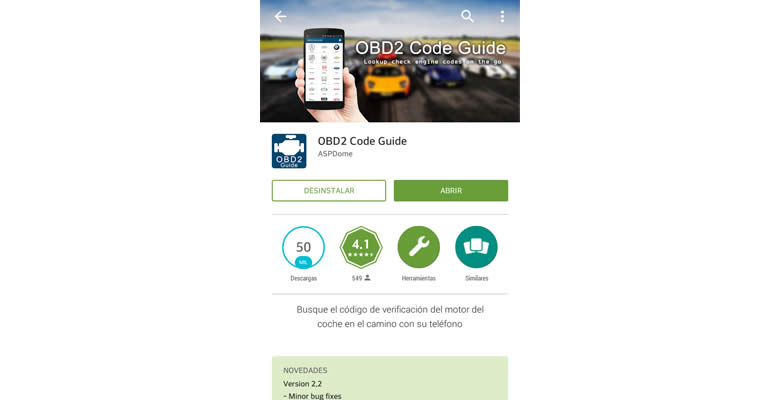780x400 pixels.
Task: Tap DESINSTALAR to uninstall the app
Action: (328, 191)
